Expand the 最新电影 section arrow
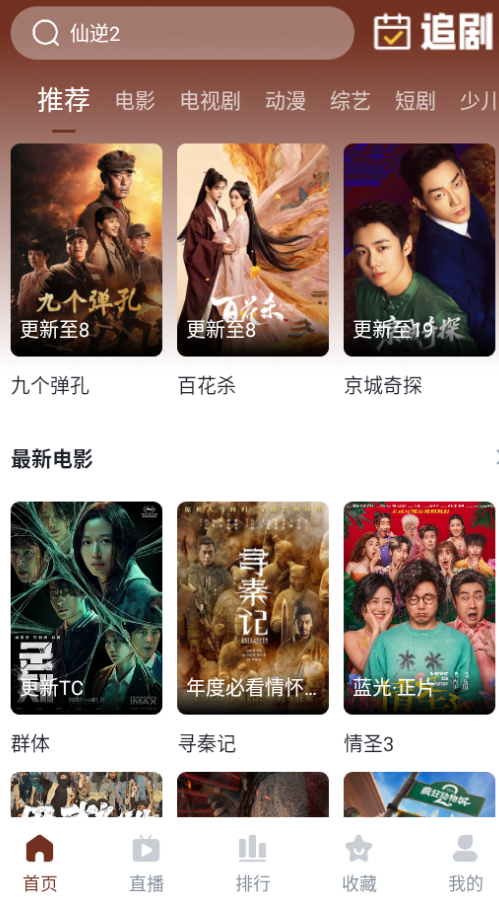This screenshot has height=899, width=499. [x=496, y=458]
